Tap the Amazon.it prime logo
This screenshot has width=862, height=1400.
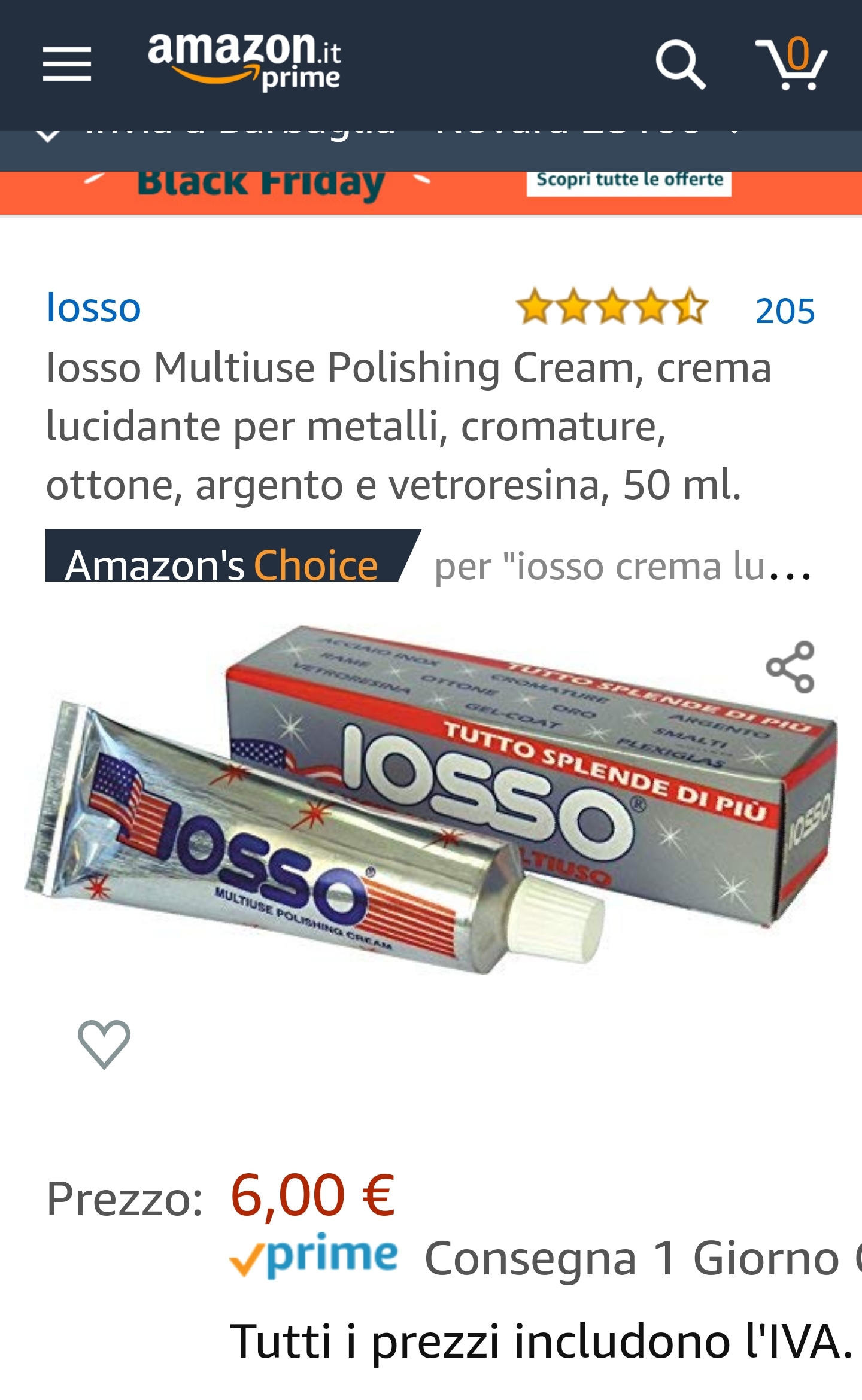[244, 62]
